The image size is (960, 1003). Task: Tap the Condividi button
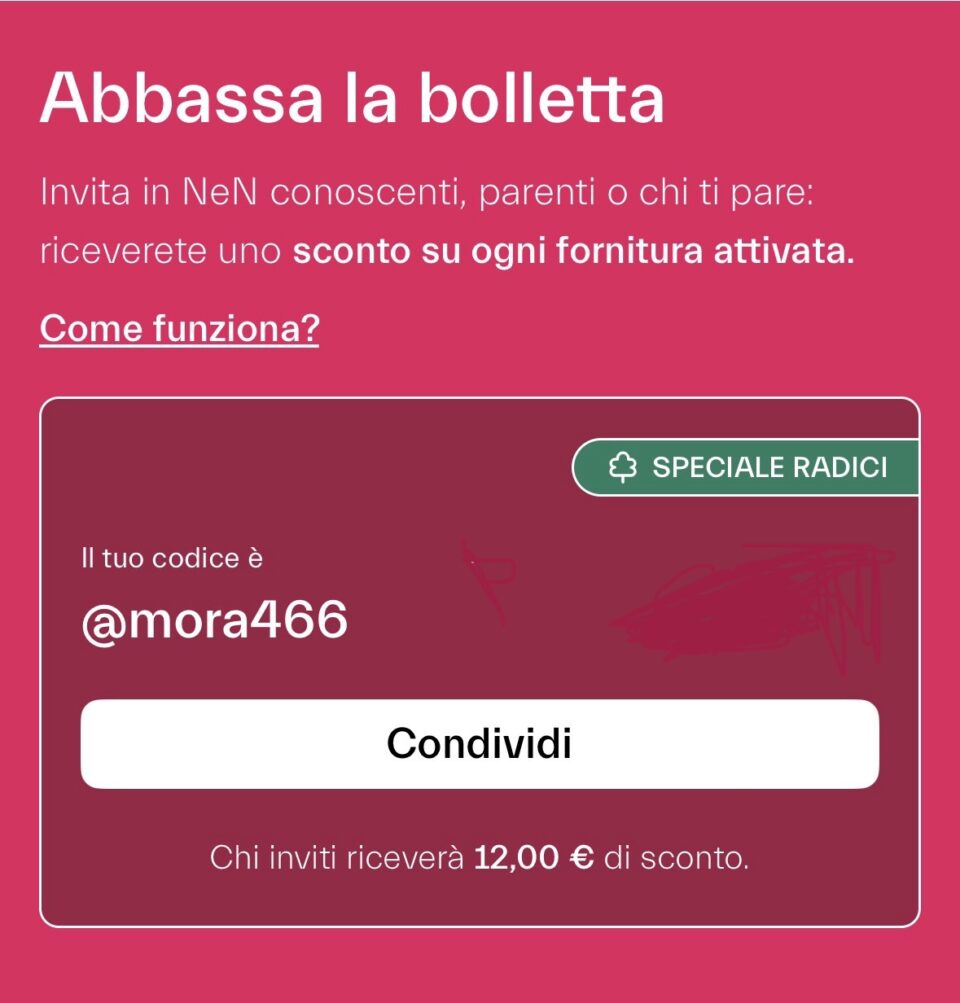479,743
